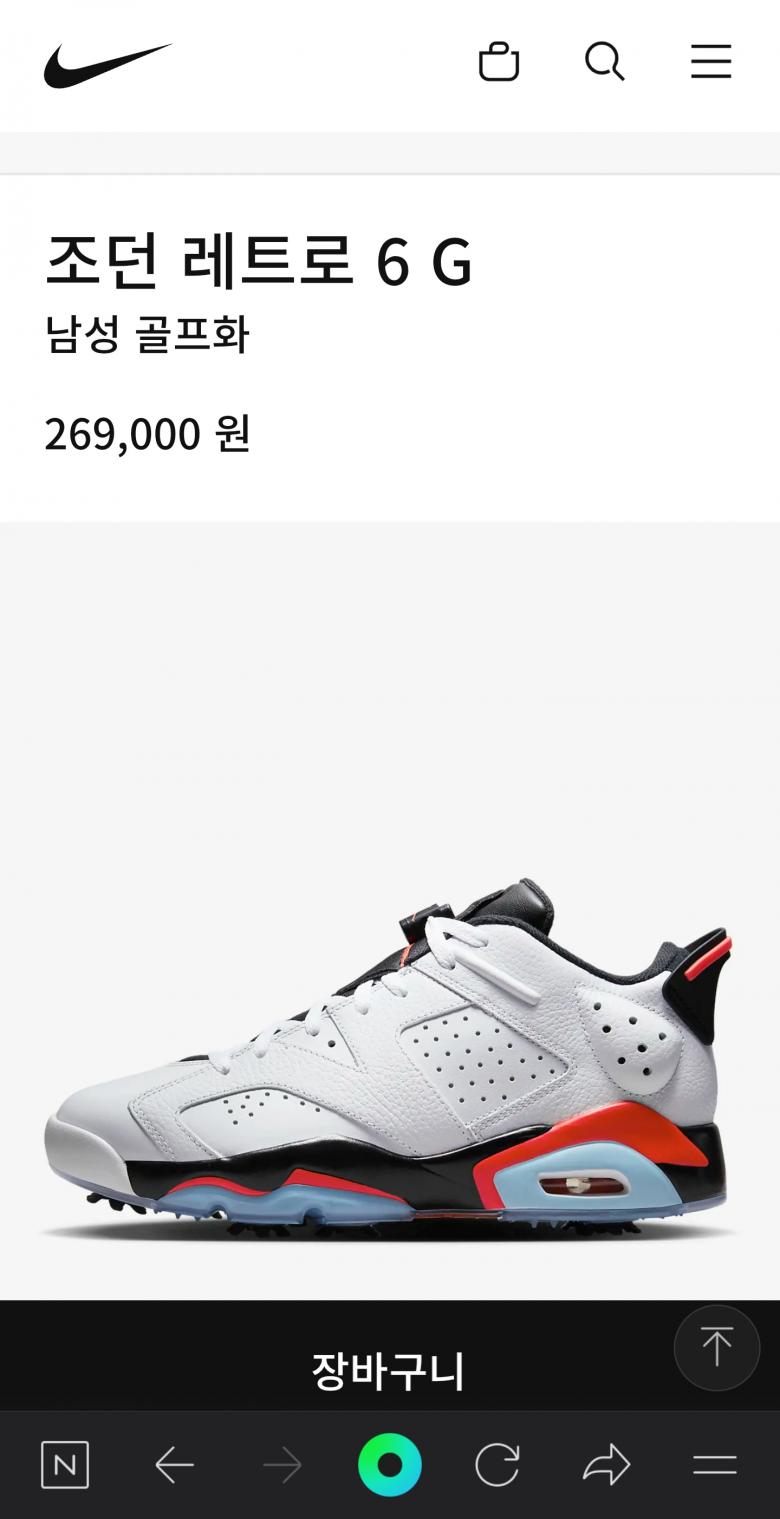
Task: Go back to previous page
Action: (x=174, y=1465)
